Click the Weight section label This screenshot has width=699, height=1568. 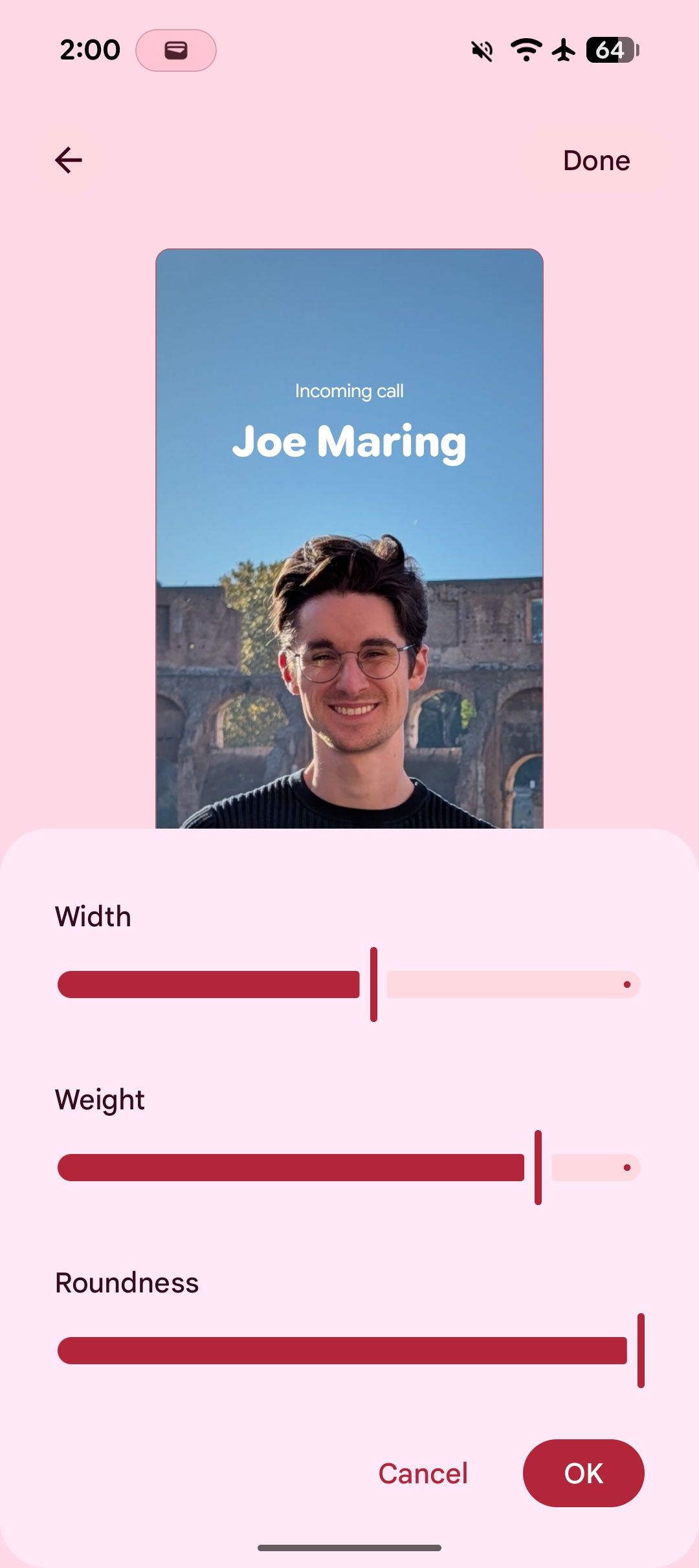pyautogui.click(x=100, y=1099)
